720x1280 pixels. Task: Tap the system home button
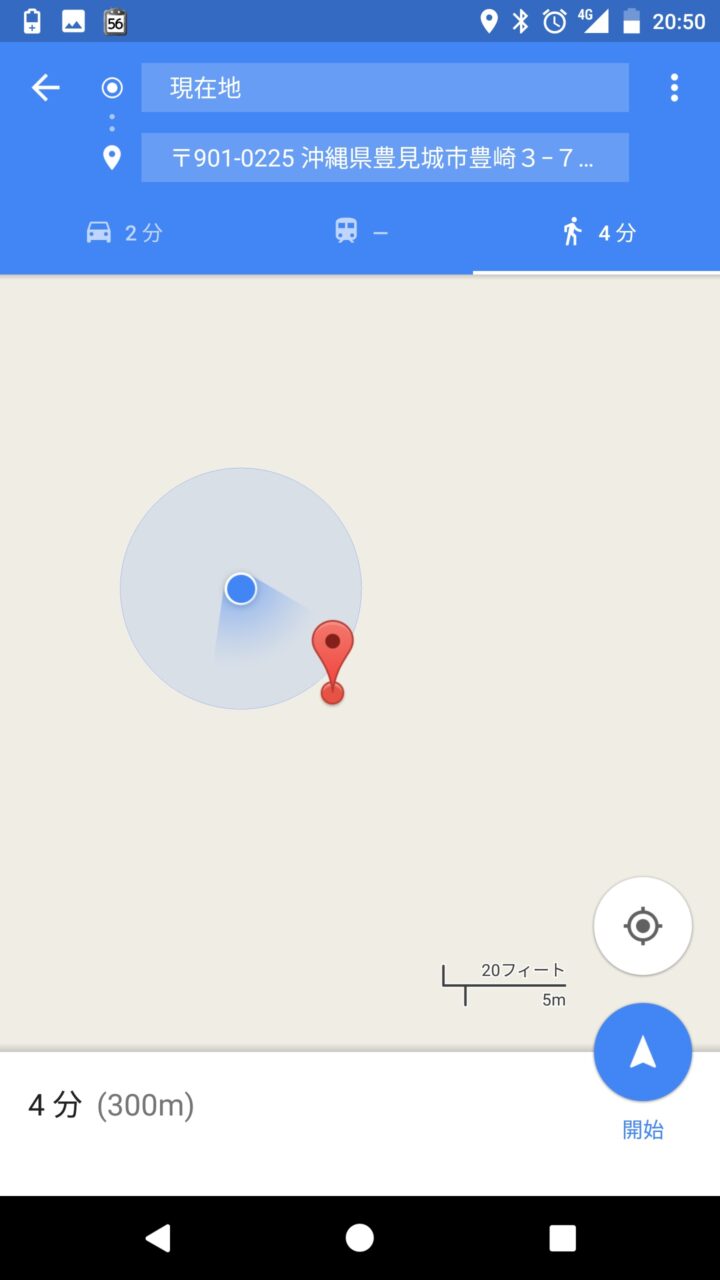click(x=360, y=1238)
